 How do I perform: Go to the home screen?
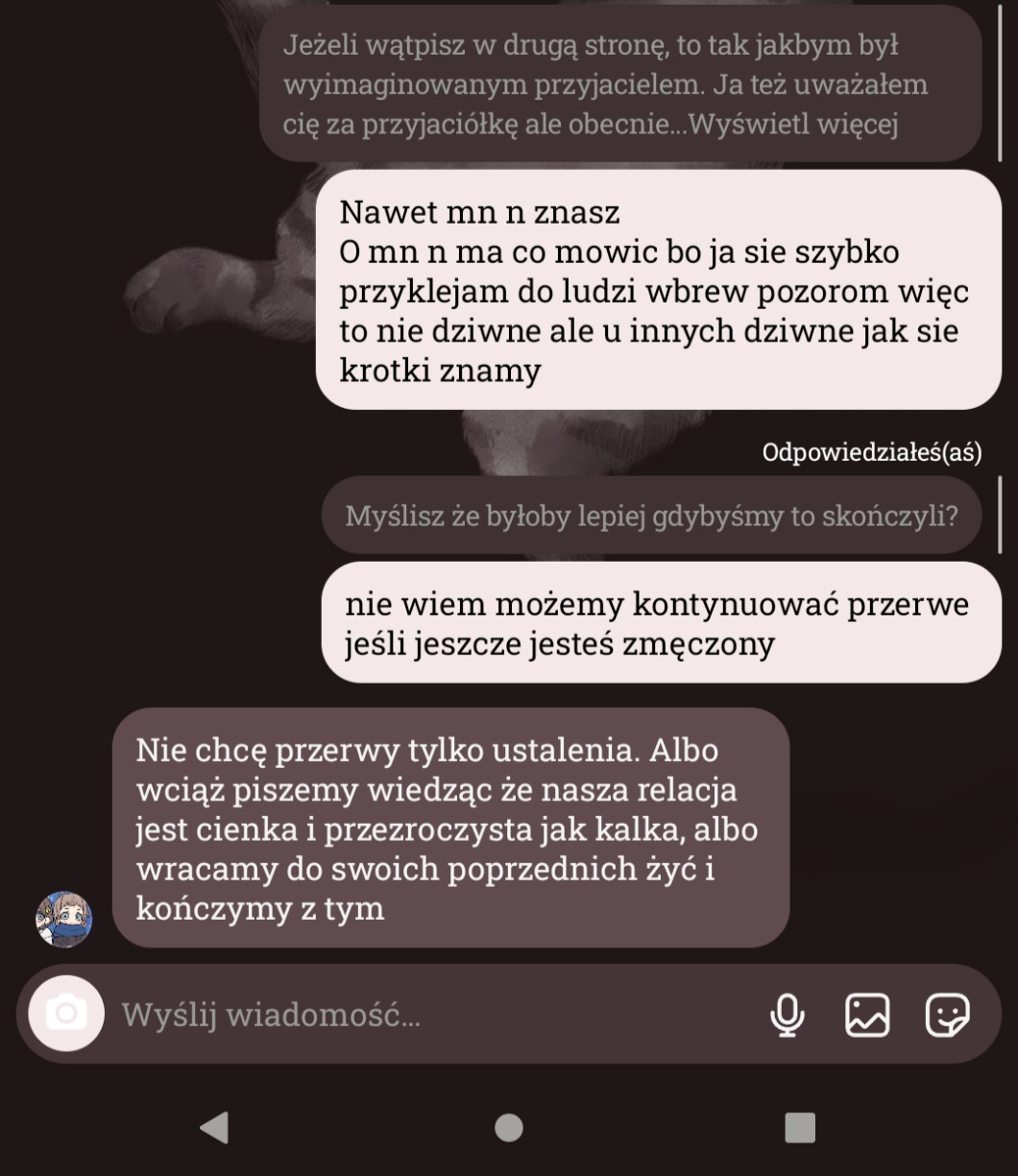508,1127
